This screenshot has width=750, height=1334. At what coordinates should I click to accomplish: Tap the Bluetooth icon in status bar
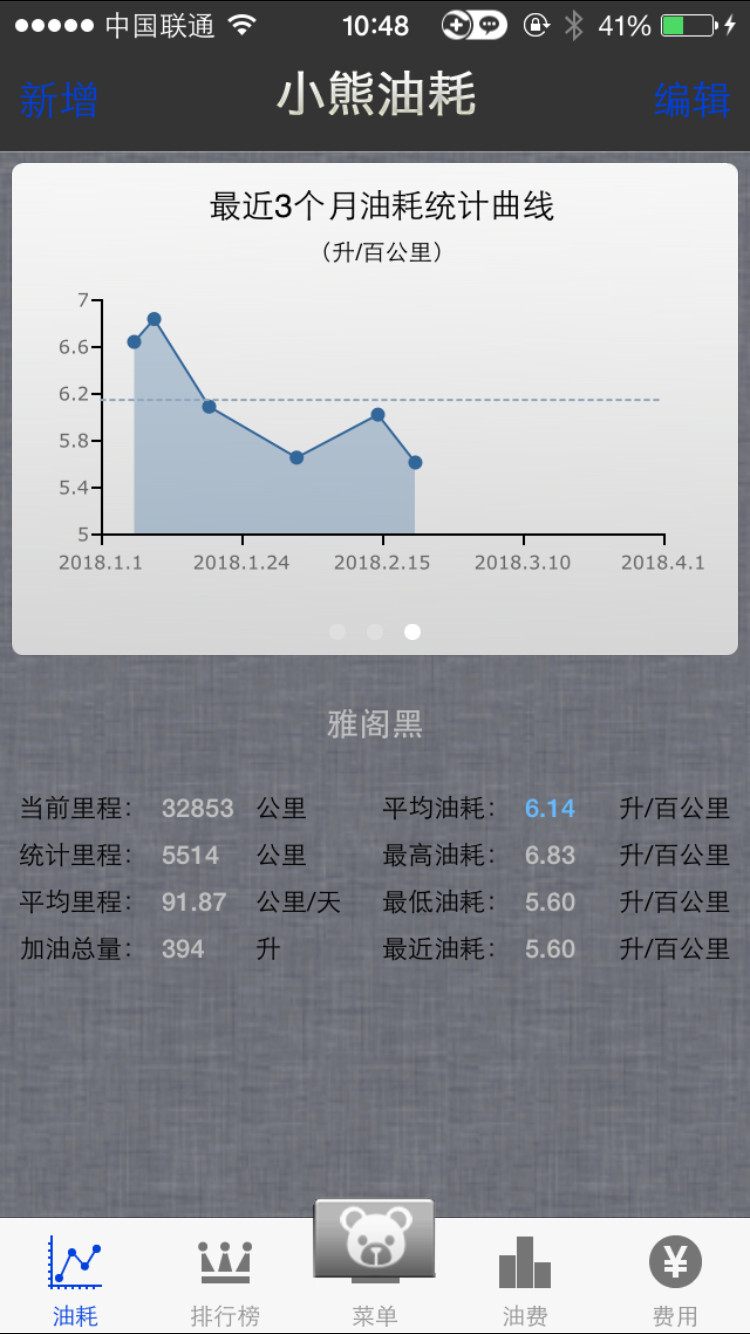[x=575, y=26]
